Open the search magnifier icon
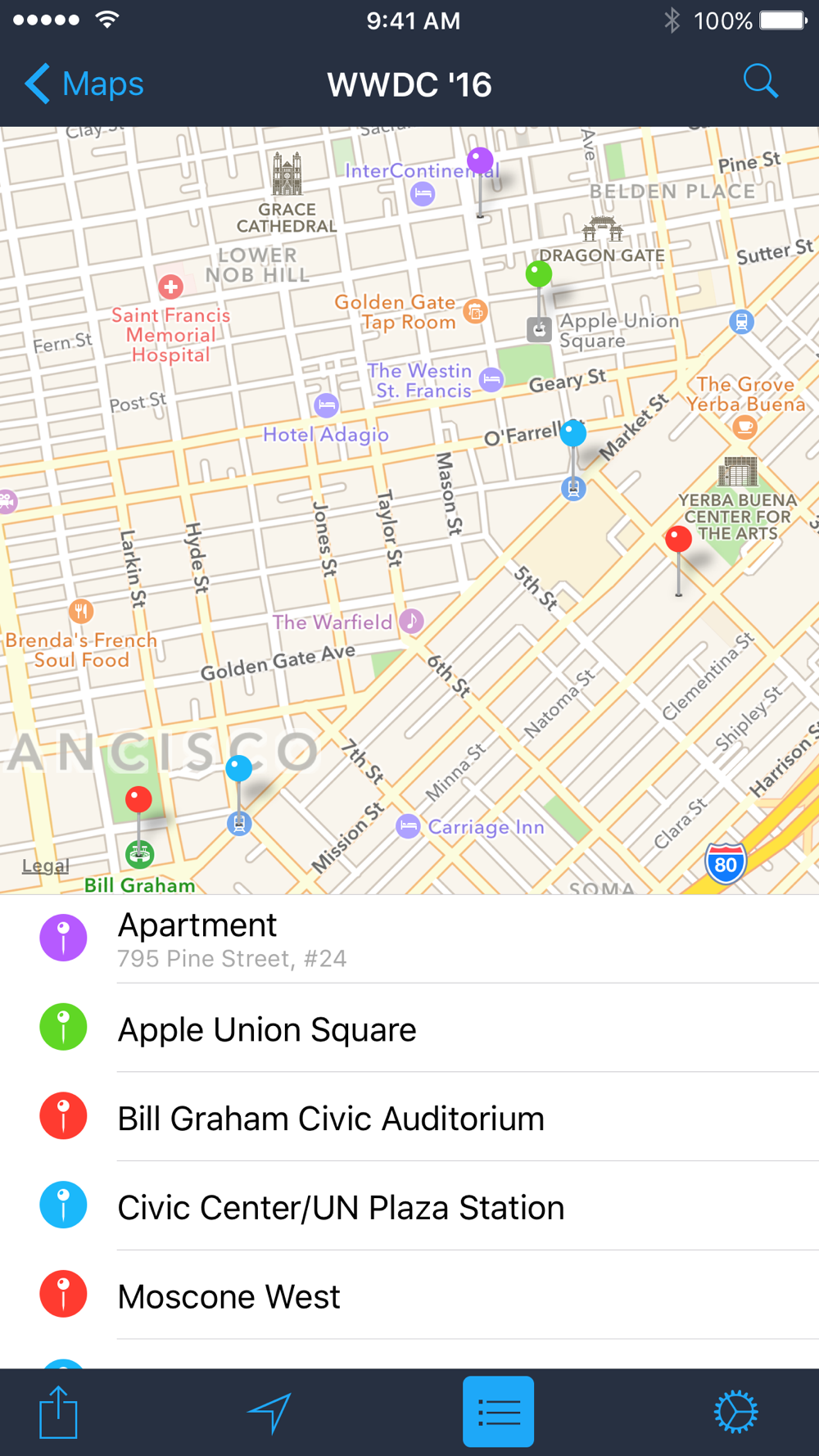 coord(760,81)
